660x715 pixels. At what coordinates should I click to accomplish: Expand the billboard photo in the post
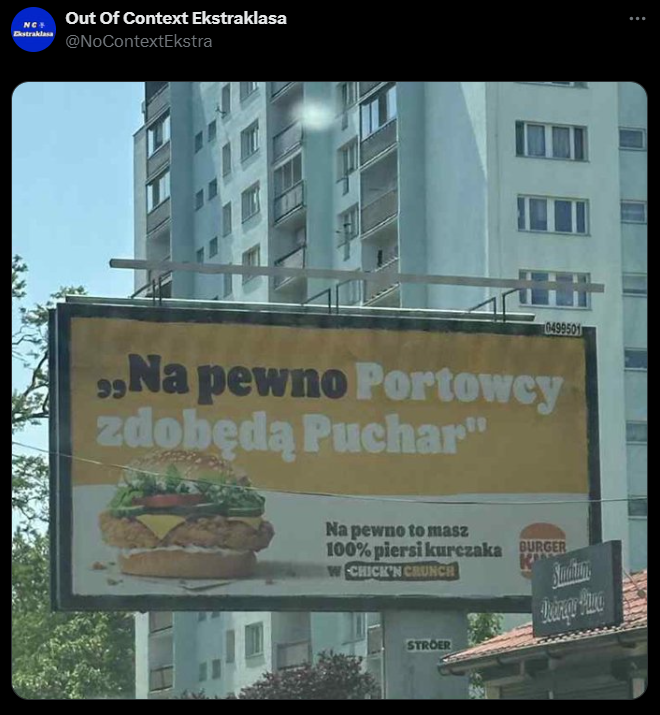(x=329, y=390)
